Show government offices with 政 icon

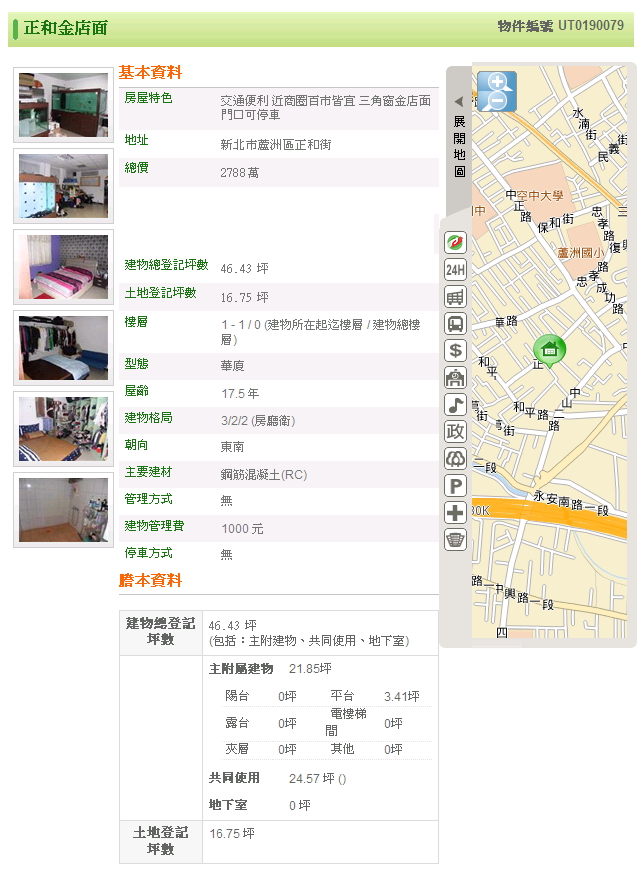456,431
